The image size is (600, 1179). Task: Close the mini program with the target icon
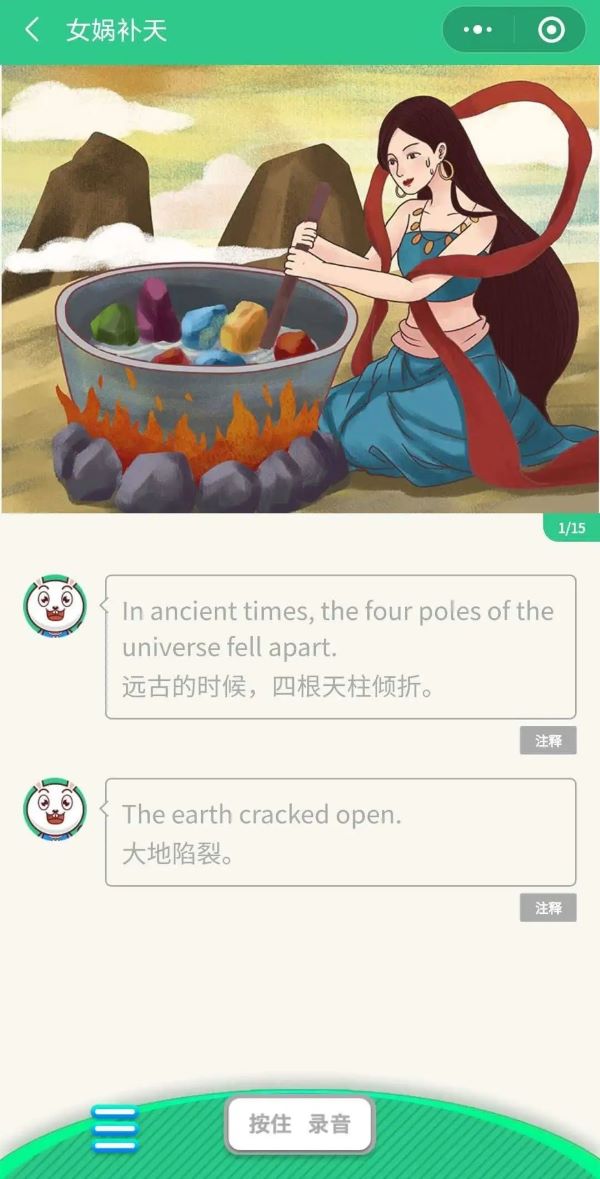coord(551,30)
